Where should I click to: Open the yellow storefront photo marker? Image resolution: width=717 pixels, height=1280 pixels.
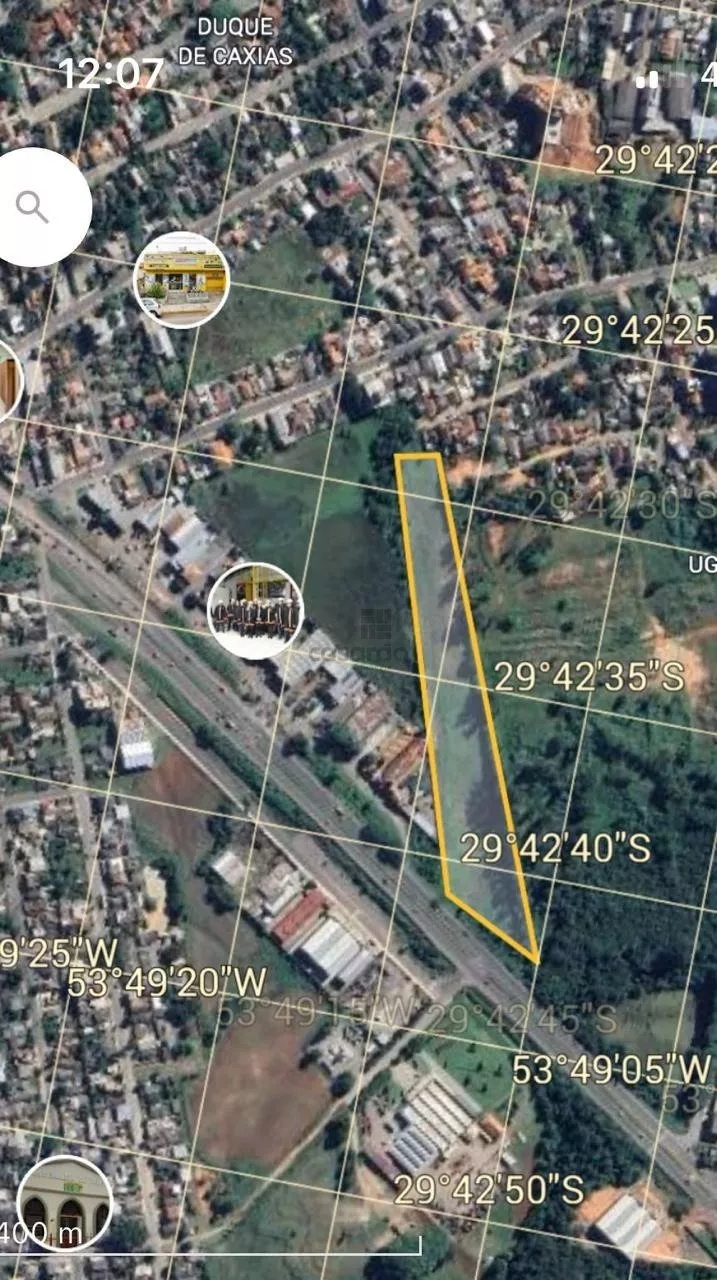[181, 280]
